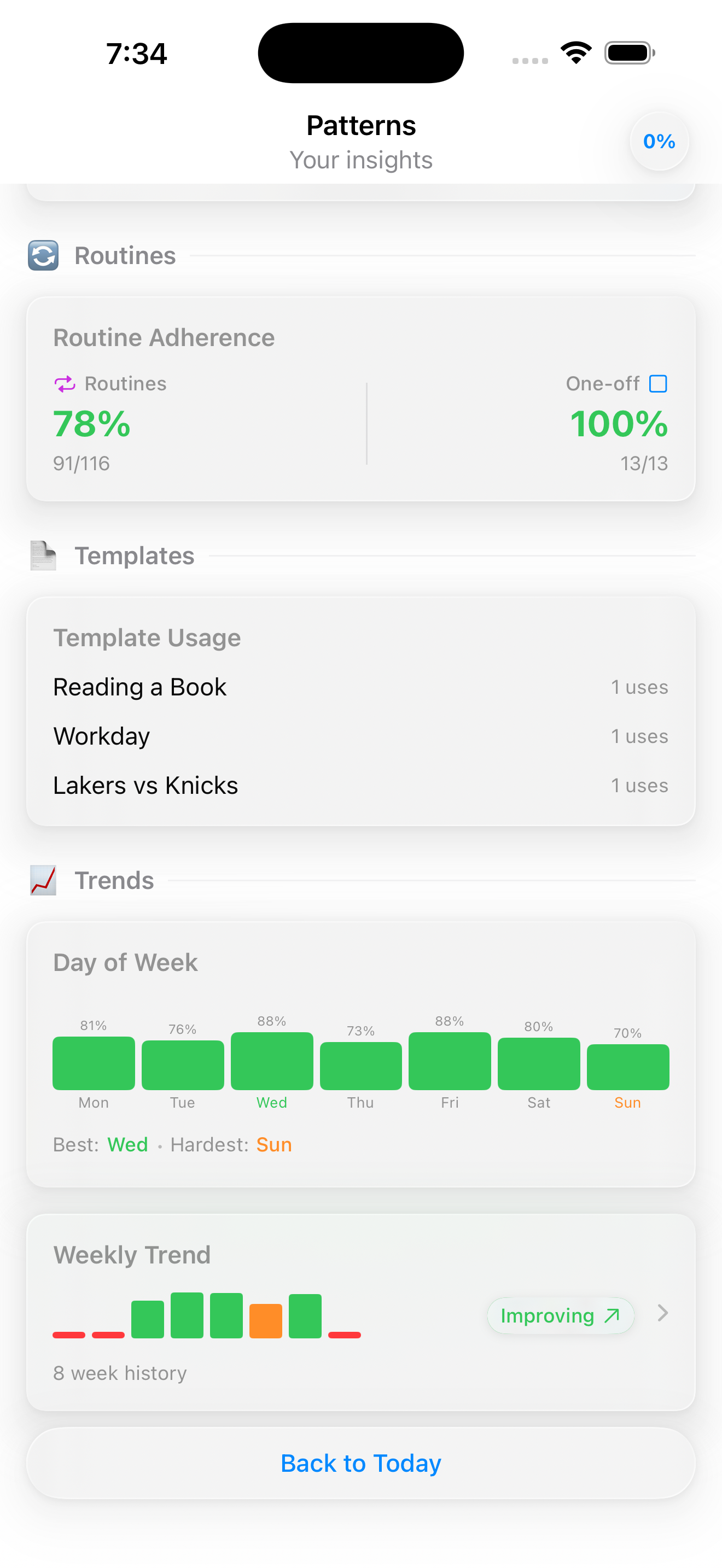Open Weekly Trend details chevron
Screen dimensions: 722x1568
pos(662,1313)
